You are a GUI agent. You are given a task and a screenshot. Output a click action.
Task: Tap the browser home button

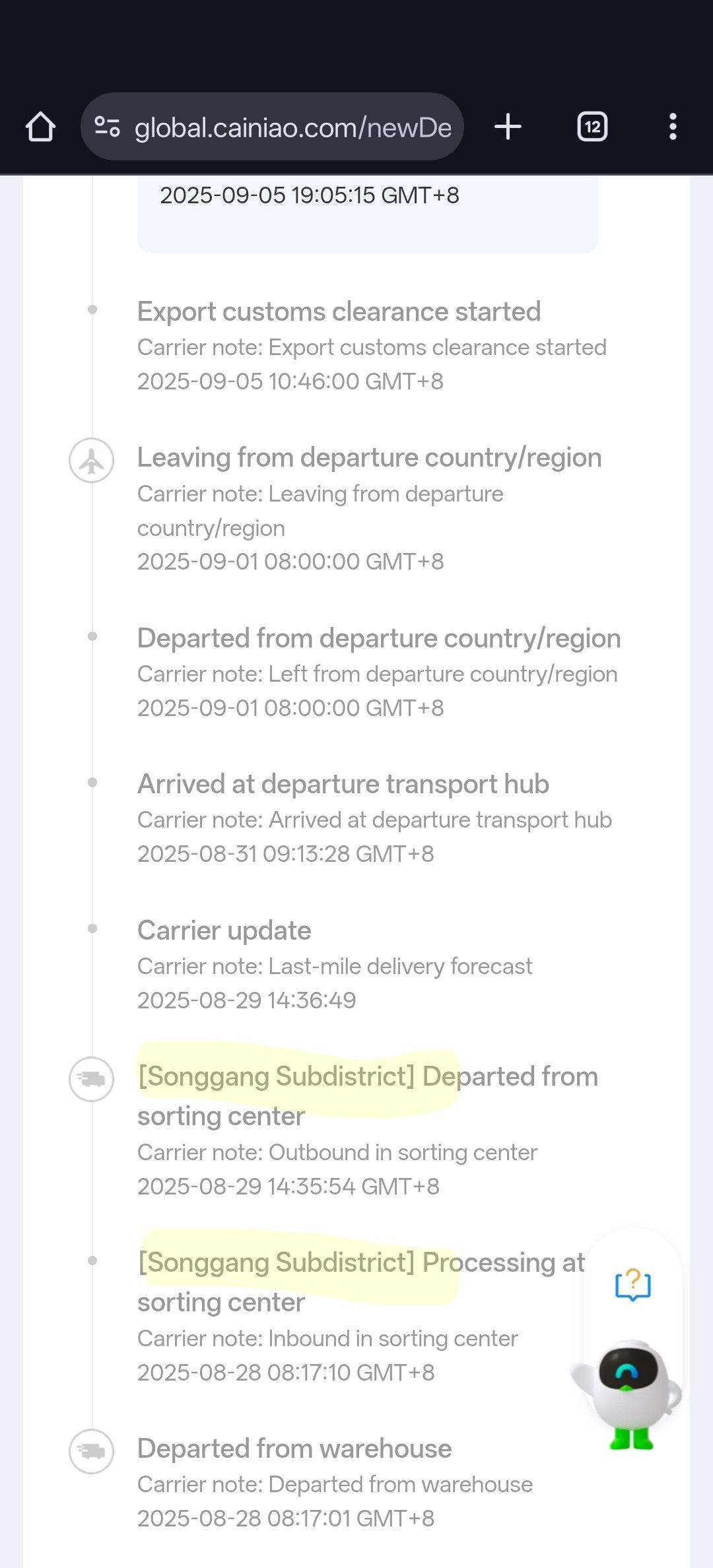[40, 127]
